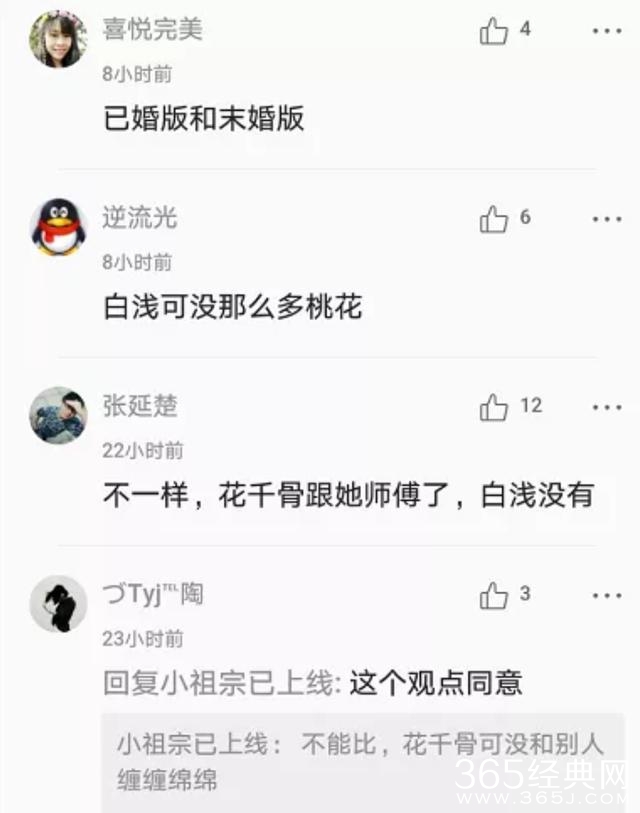640x813 pixels.
Task: Like the reply by づTyj陶
Action: point(494,596)
